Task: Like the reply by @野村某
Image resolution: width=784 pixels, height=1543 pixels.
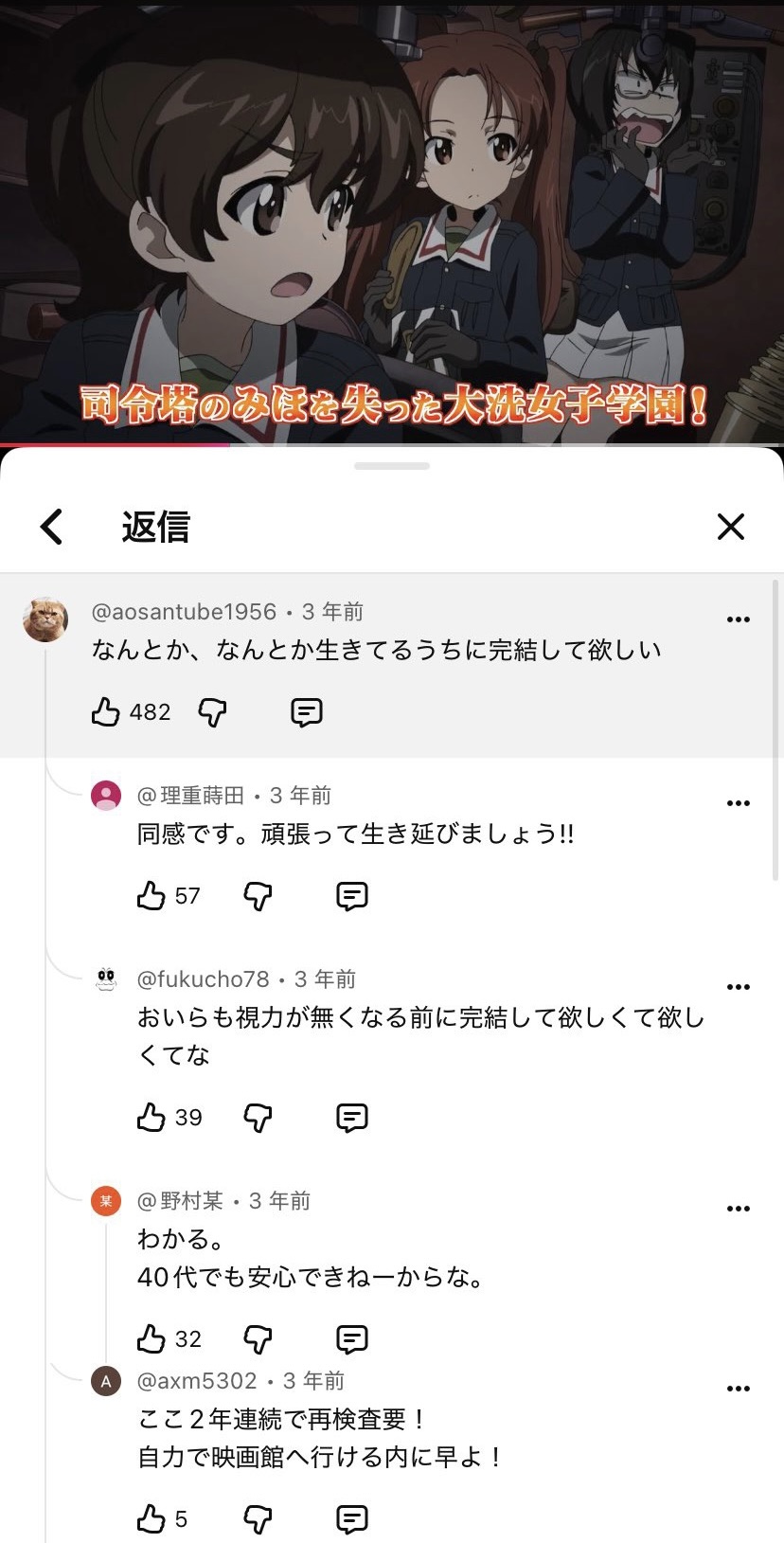Action: 151,1339
